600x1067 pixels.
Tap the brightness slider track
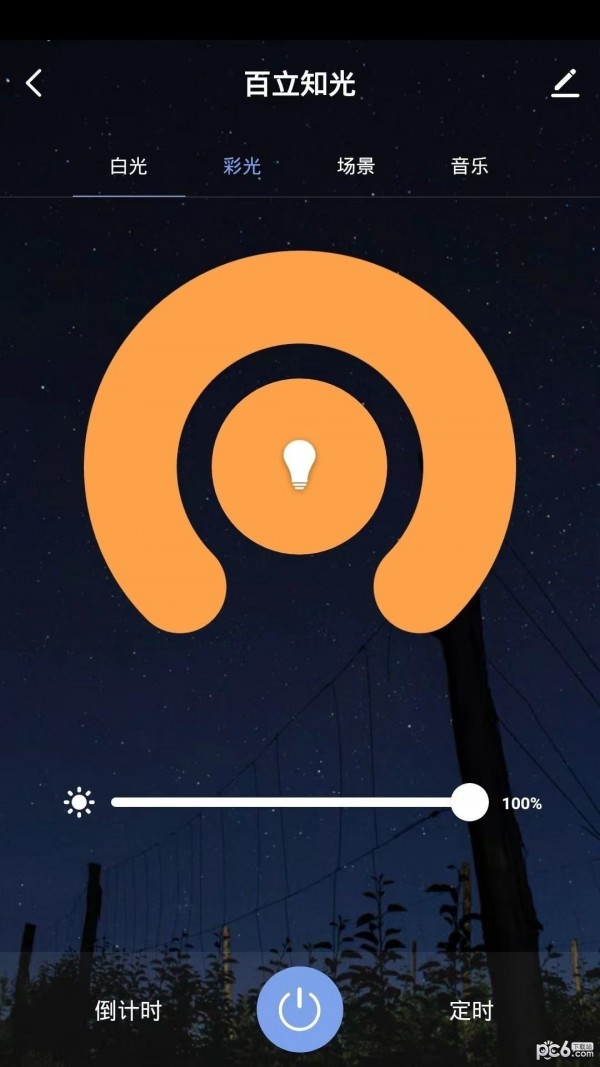tap(290, 802)
